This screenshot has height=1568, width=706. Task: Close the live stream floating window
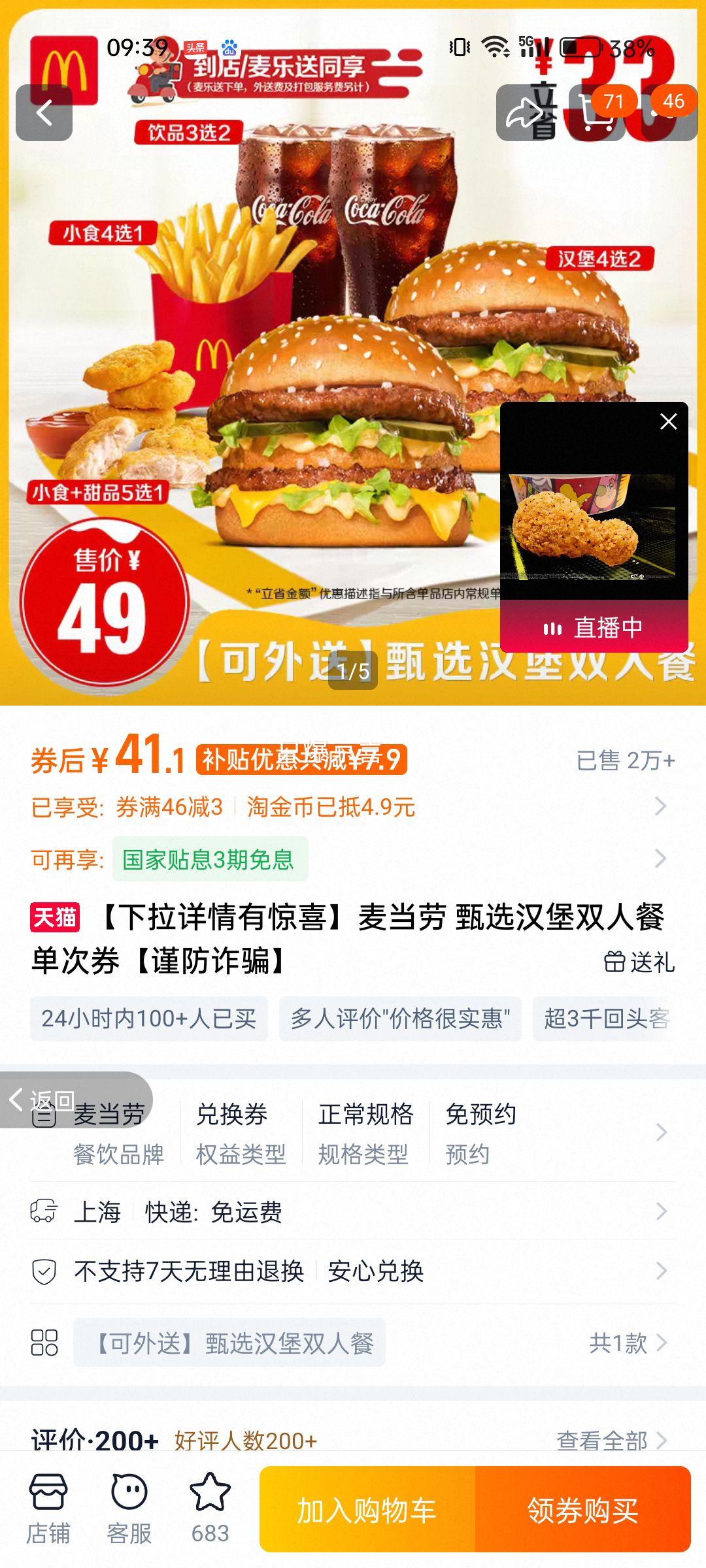(667, 421)
